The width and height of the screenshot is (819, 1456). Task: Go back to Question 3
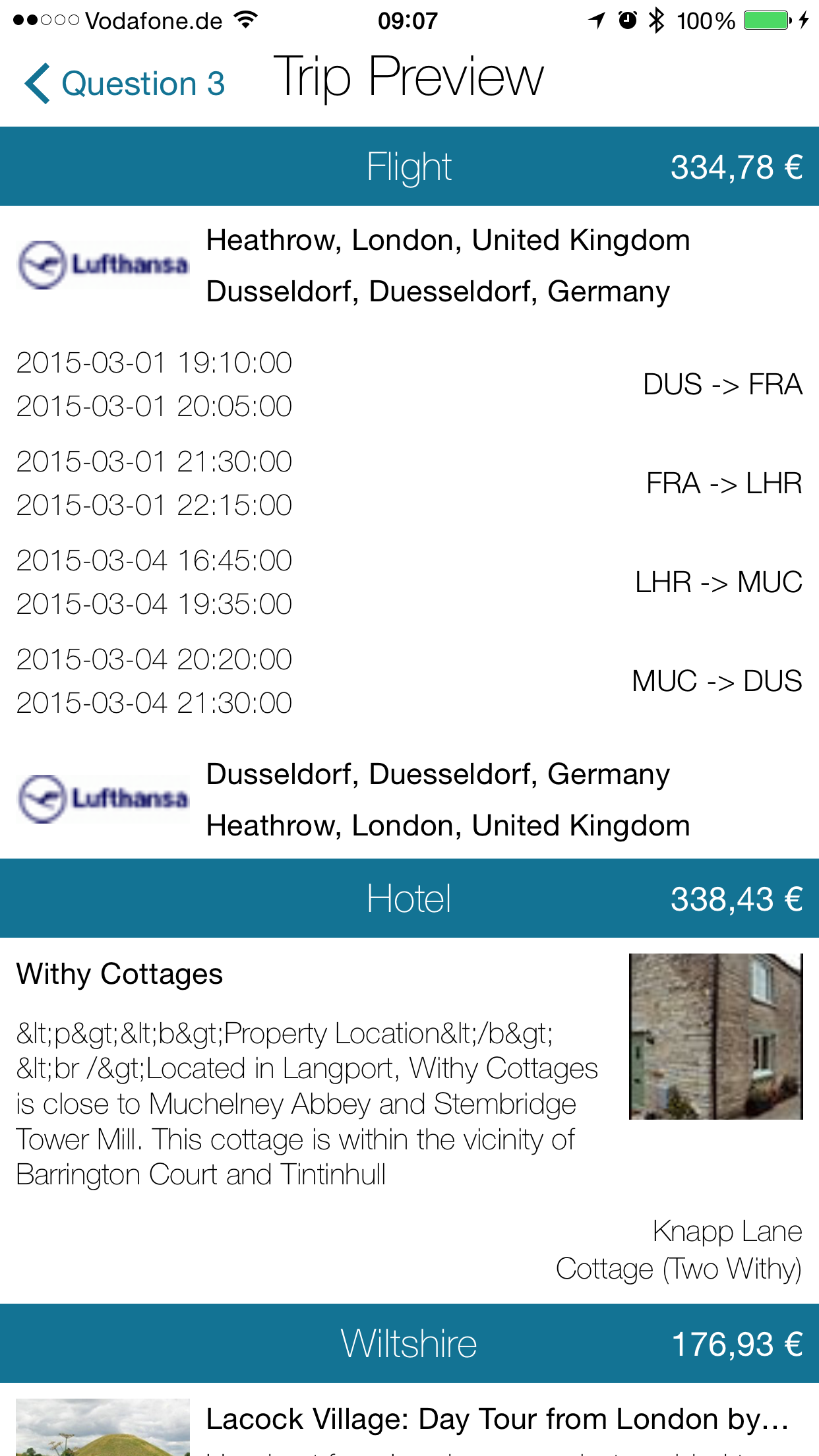125,84
